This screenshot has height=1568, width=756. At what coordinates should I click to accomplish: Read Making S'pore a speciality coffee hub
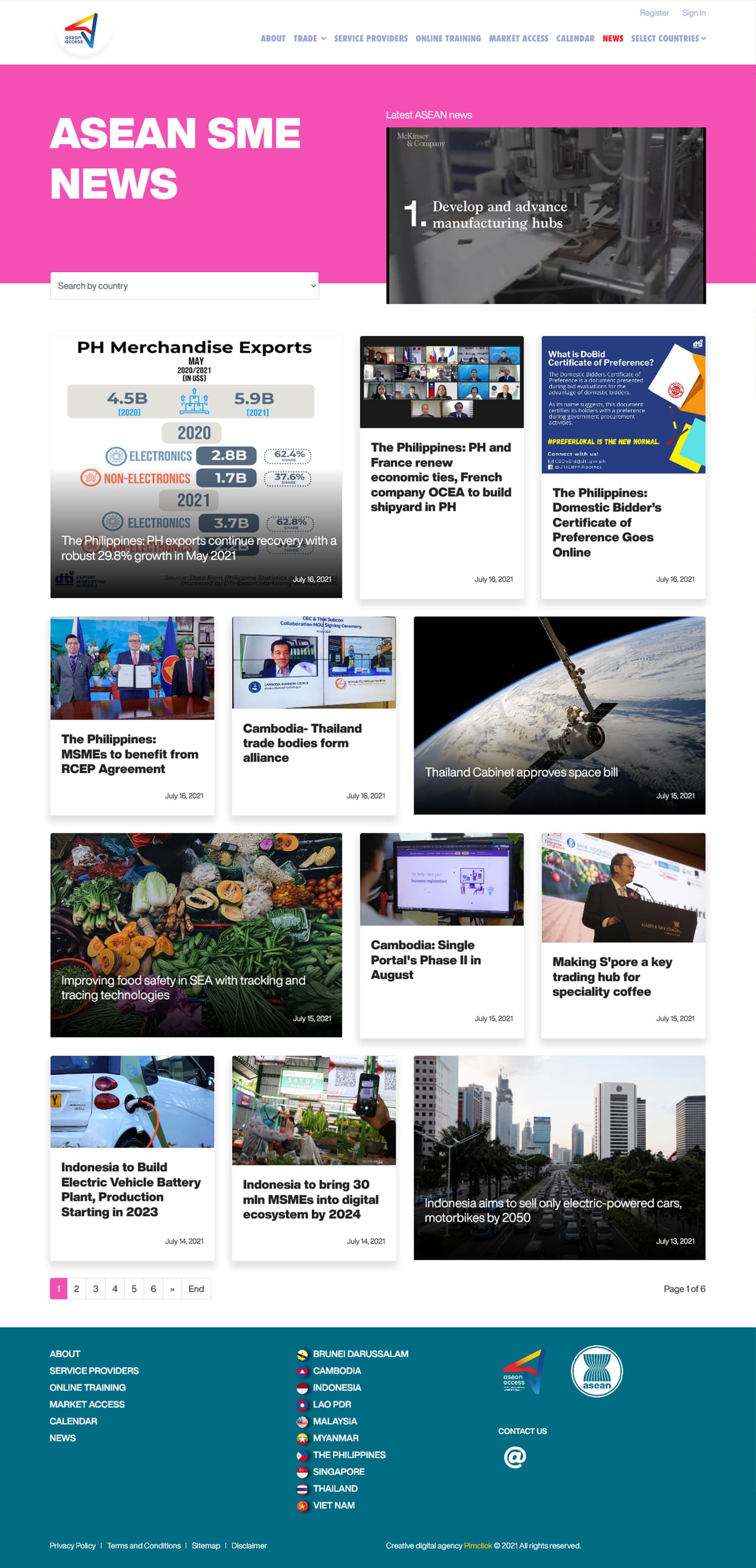(612, 976)
